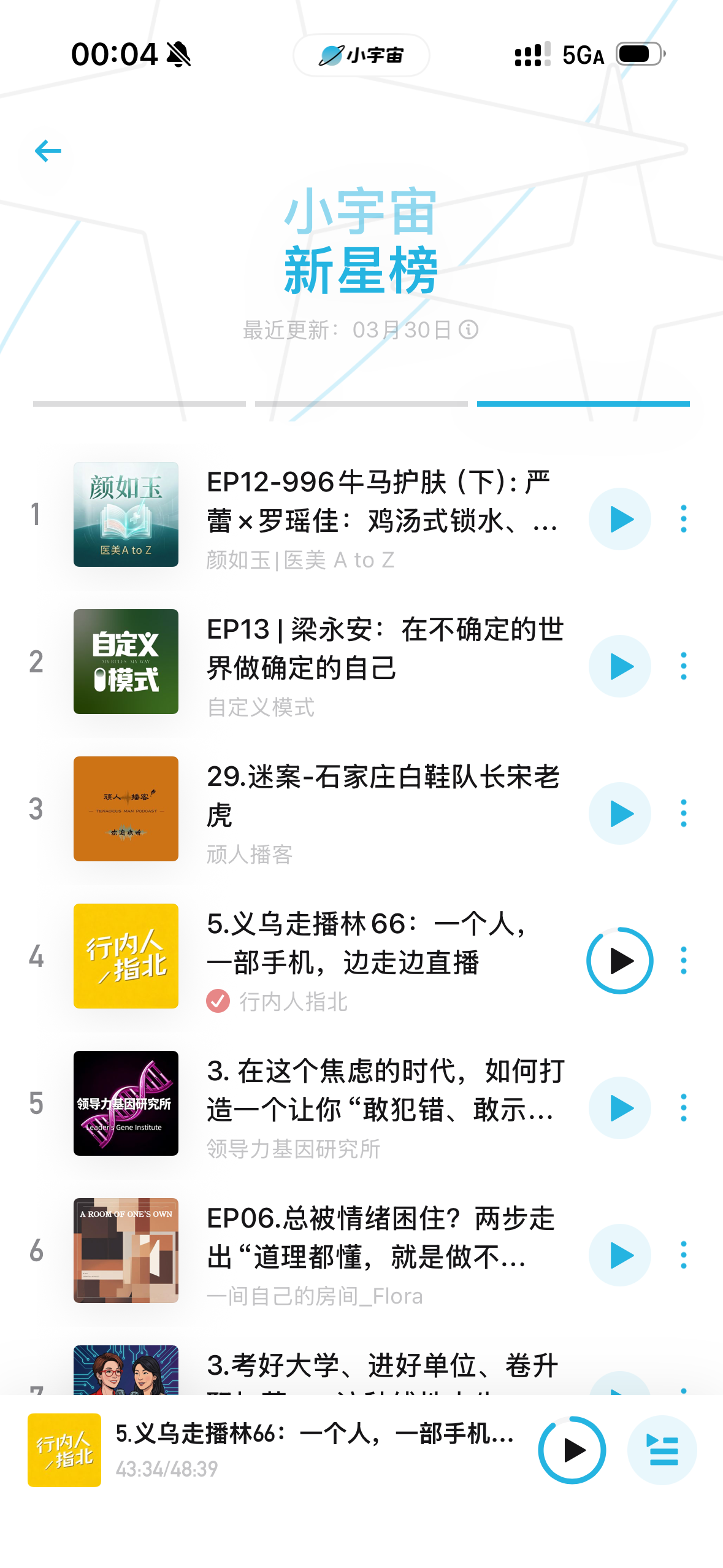Open more options for EP12-996牛马护肤

pyautogui.click(x=683, y=519)
